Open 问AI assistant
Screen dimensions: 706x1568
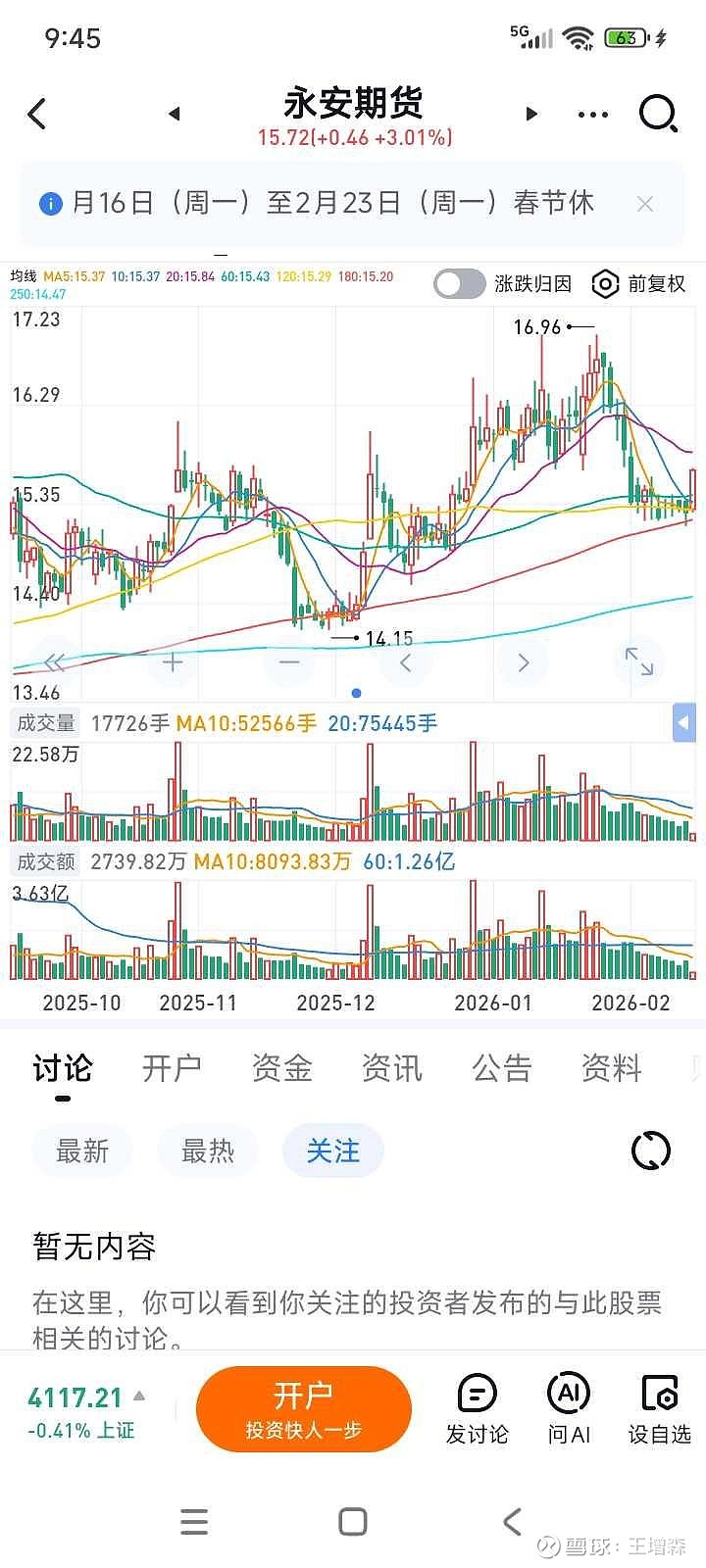[x=569, y=1409]
